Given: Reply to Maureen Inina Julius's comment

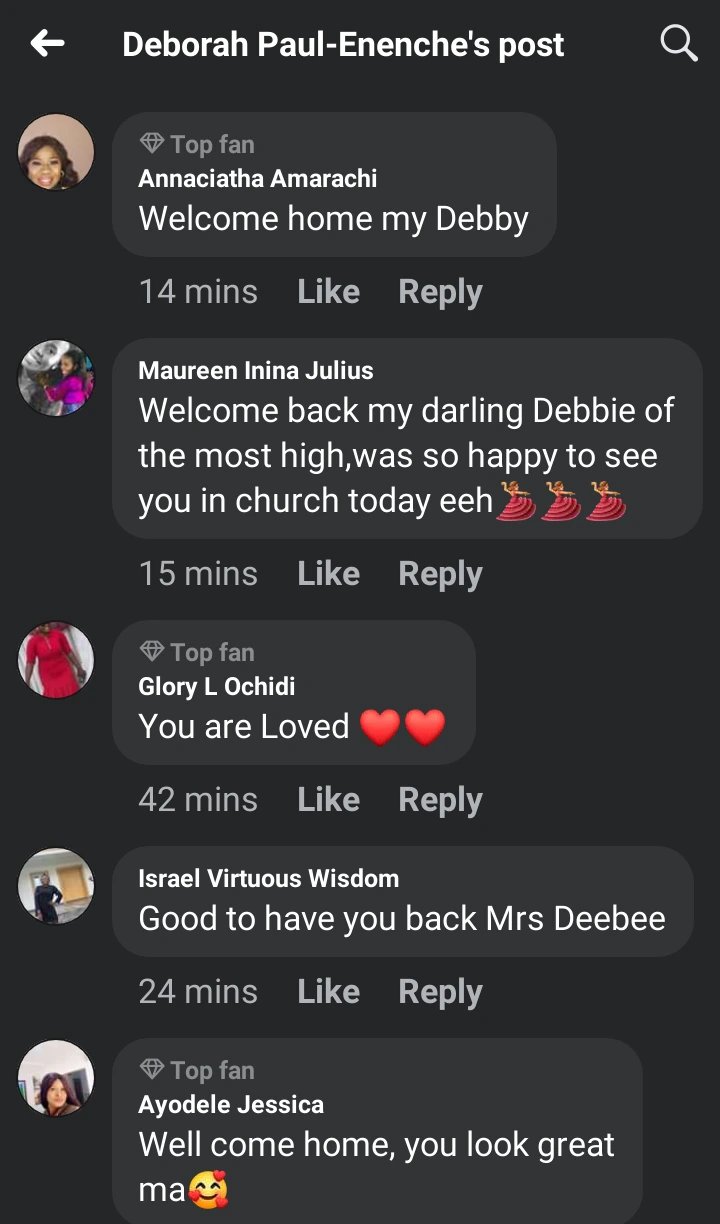Looking at the screenshot, I should point(440,573).
